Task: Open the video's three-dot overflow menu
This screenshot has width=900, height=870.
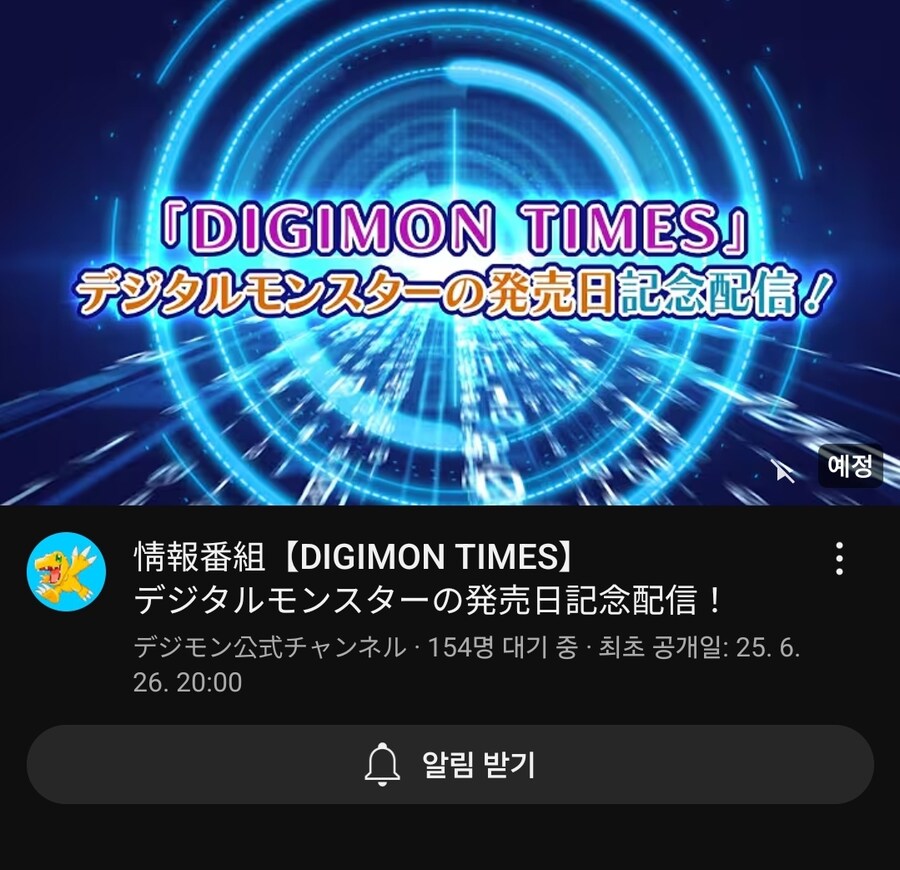Action: (839, 558)
